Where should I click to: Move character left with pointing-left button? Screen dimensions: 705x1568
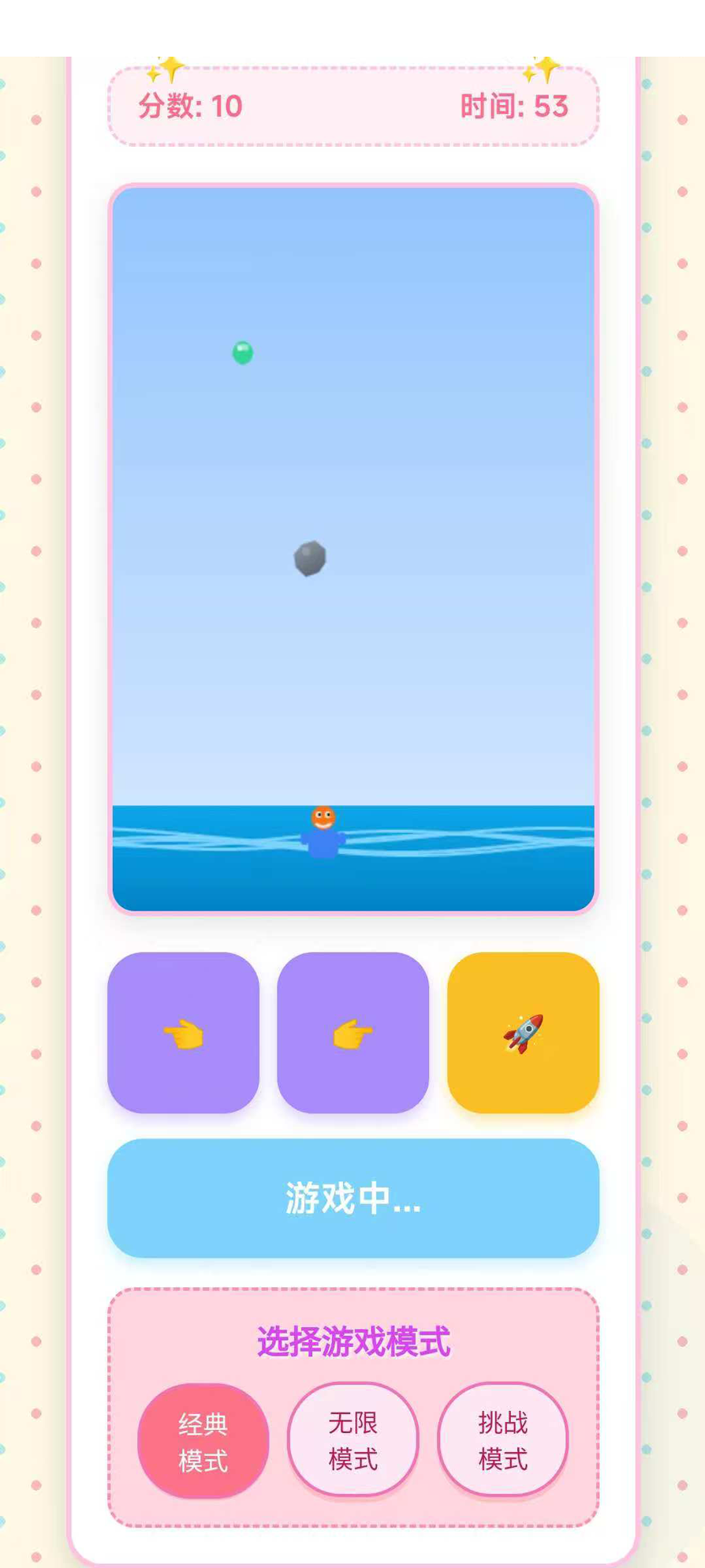183,1032
